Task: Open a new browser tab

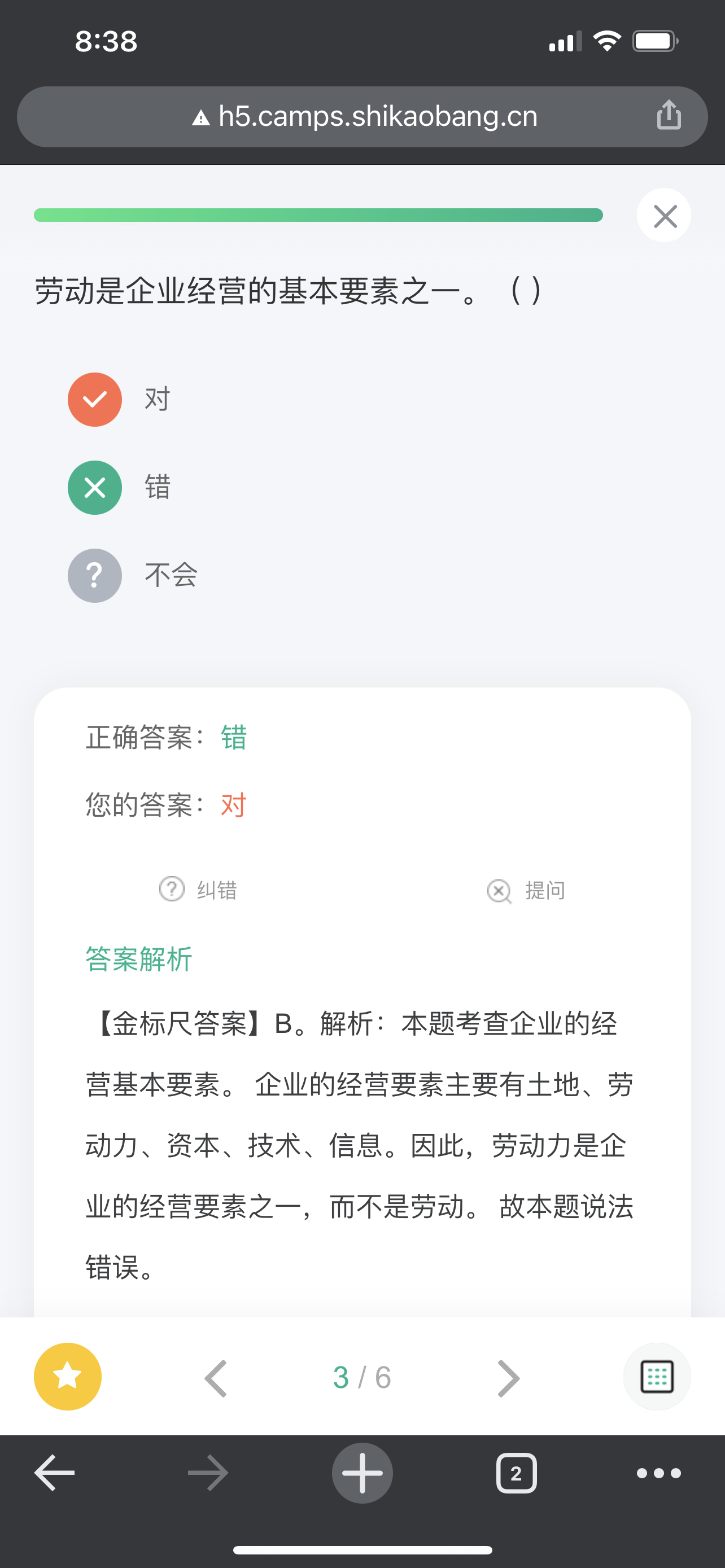Action: (x=362, y=1473)
